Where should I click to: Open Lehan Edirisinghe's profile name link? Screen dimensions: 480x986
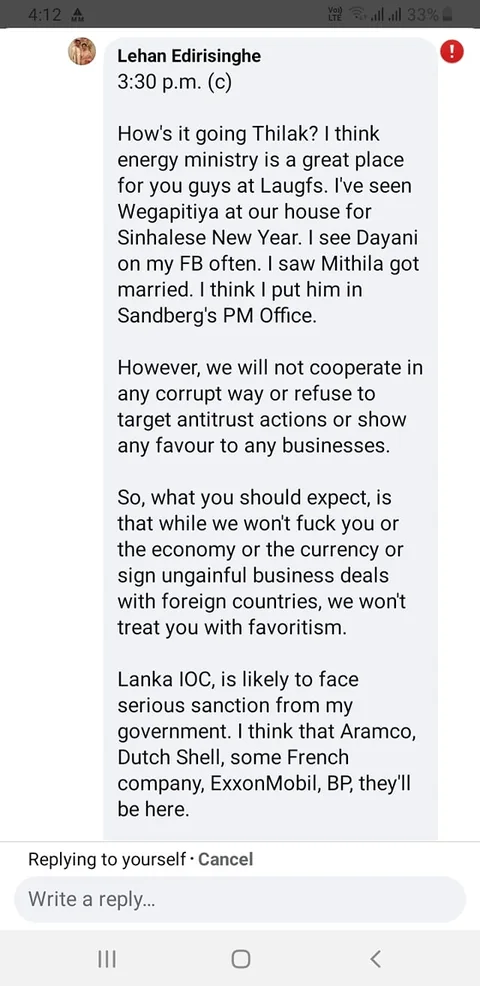[x=189, y=57]
